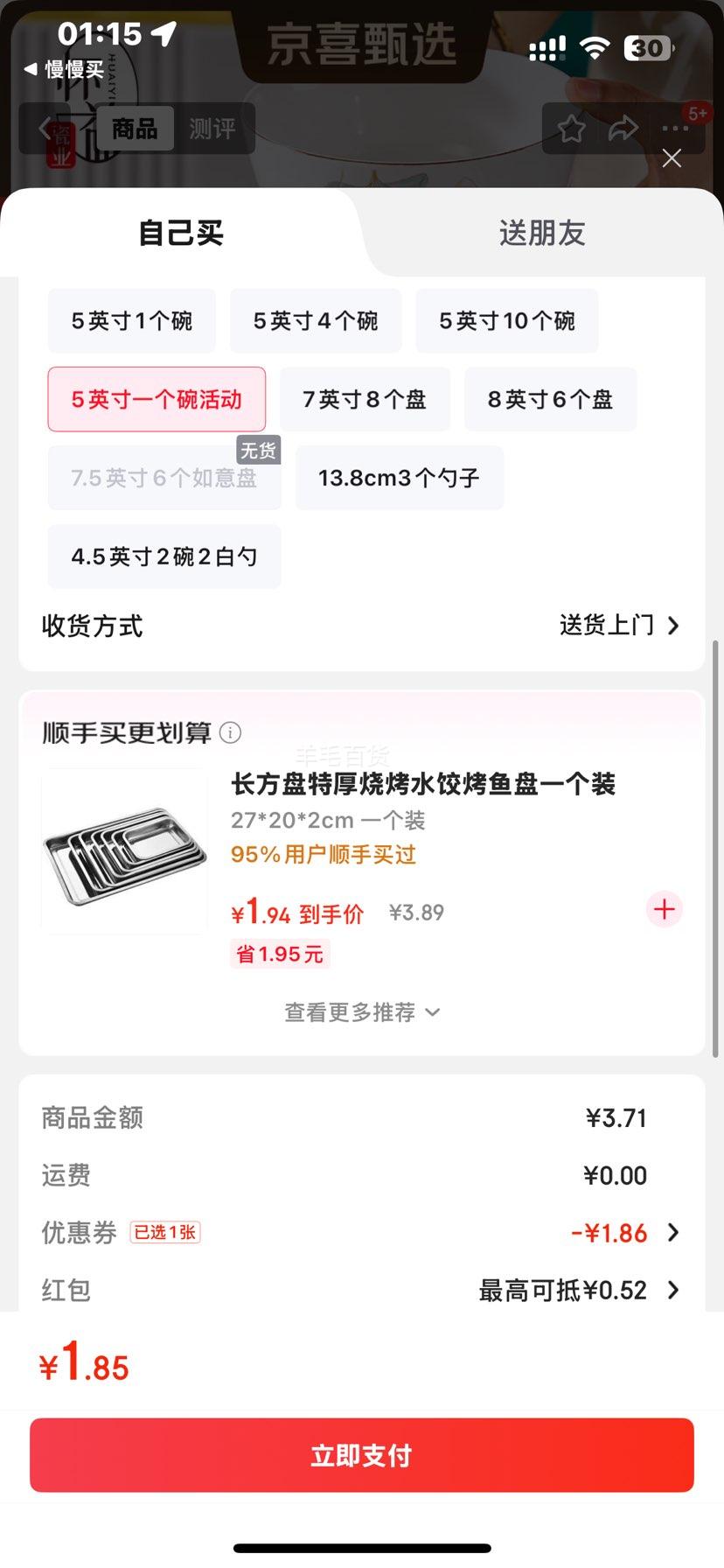Open the 长方盘 product image
The width and height of the screenshot is (724, 1568).
124,852
